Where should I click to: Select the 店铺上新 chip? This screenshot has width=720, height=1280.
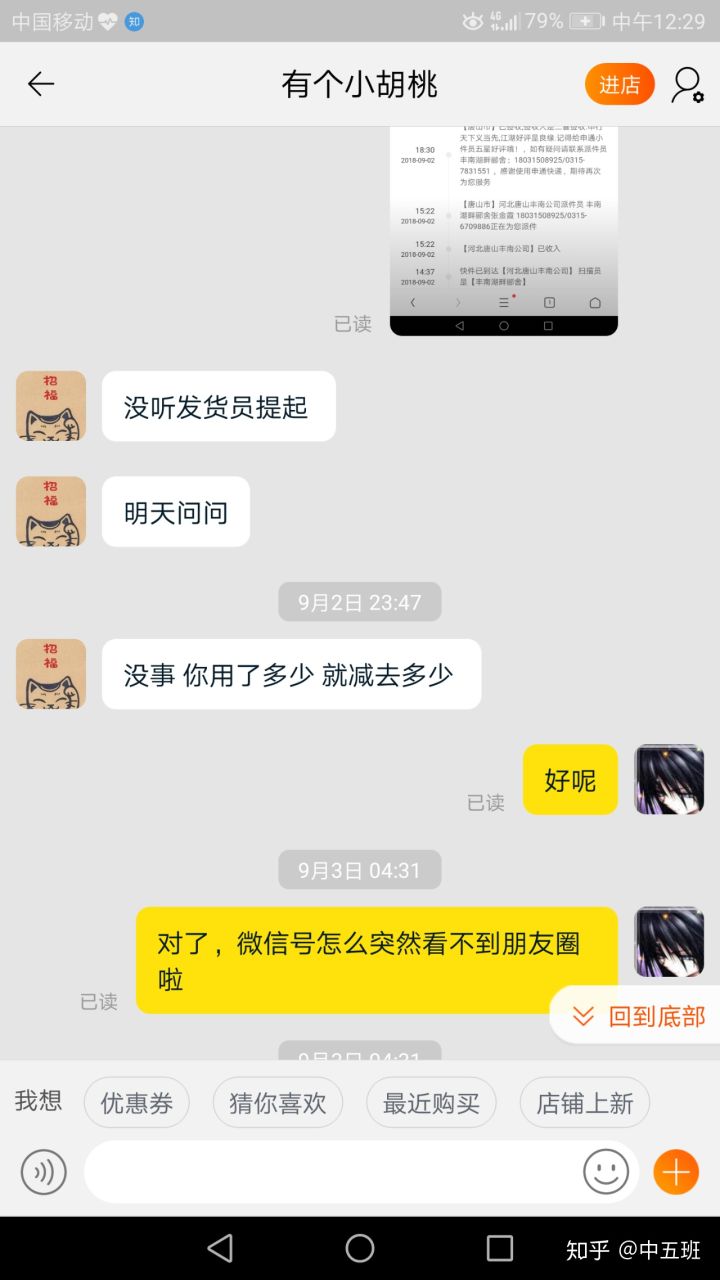584,1103
